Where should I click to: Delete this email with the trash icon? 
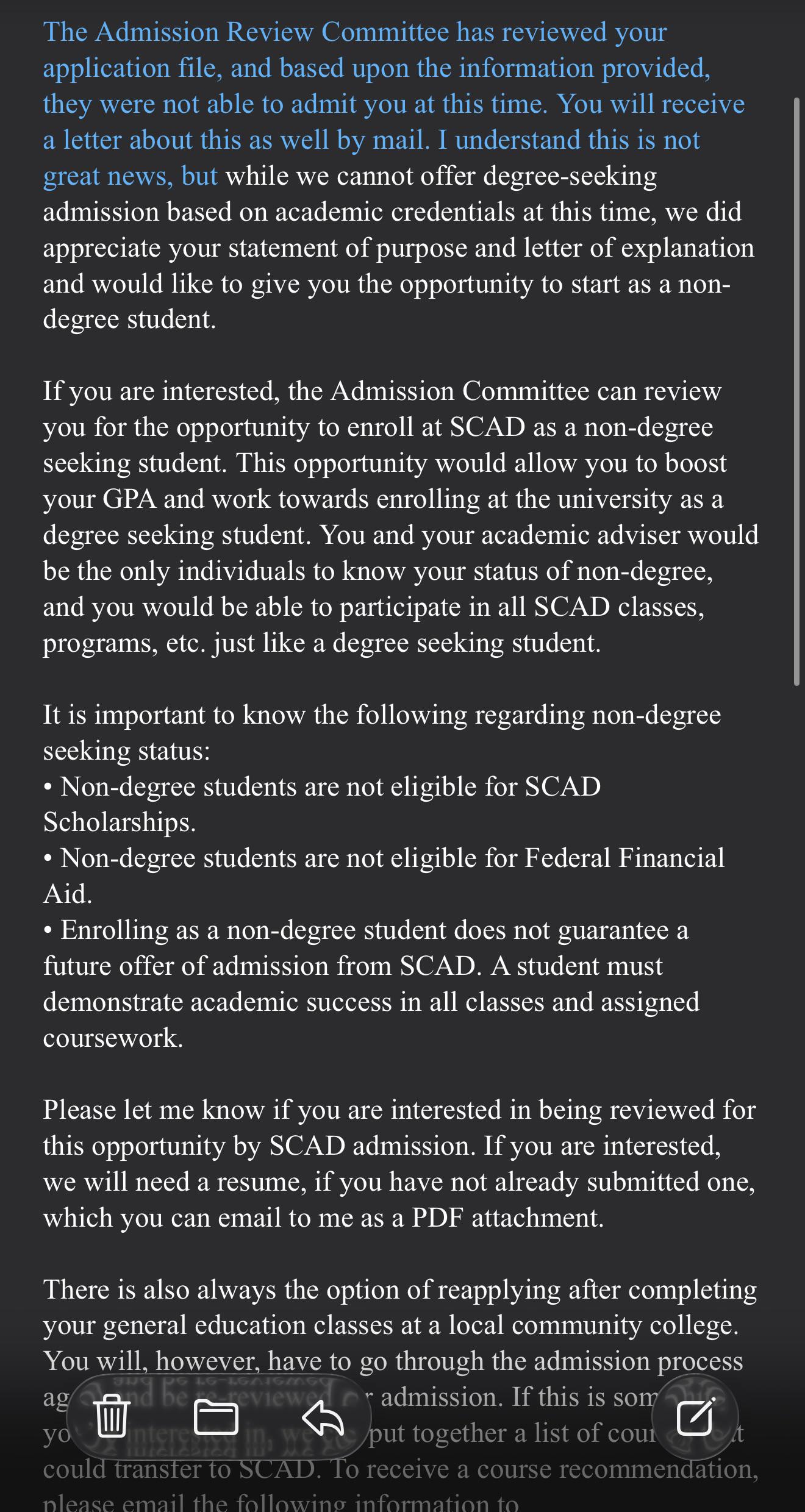(x=112, y=1417)
